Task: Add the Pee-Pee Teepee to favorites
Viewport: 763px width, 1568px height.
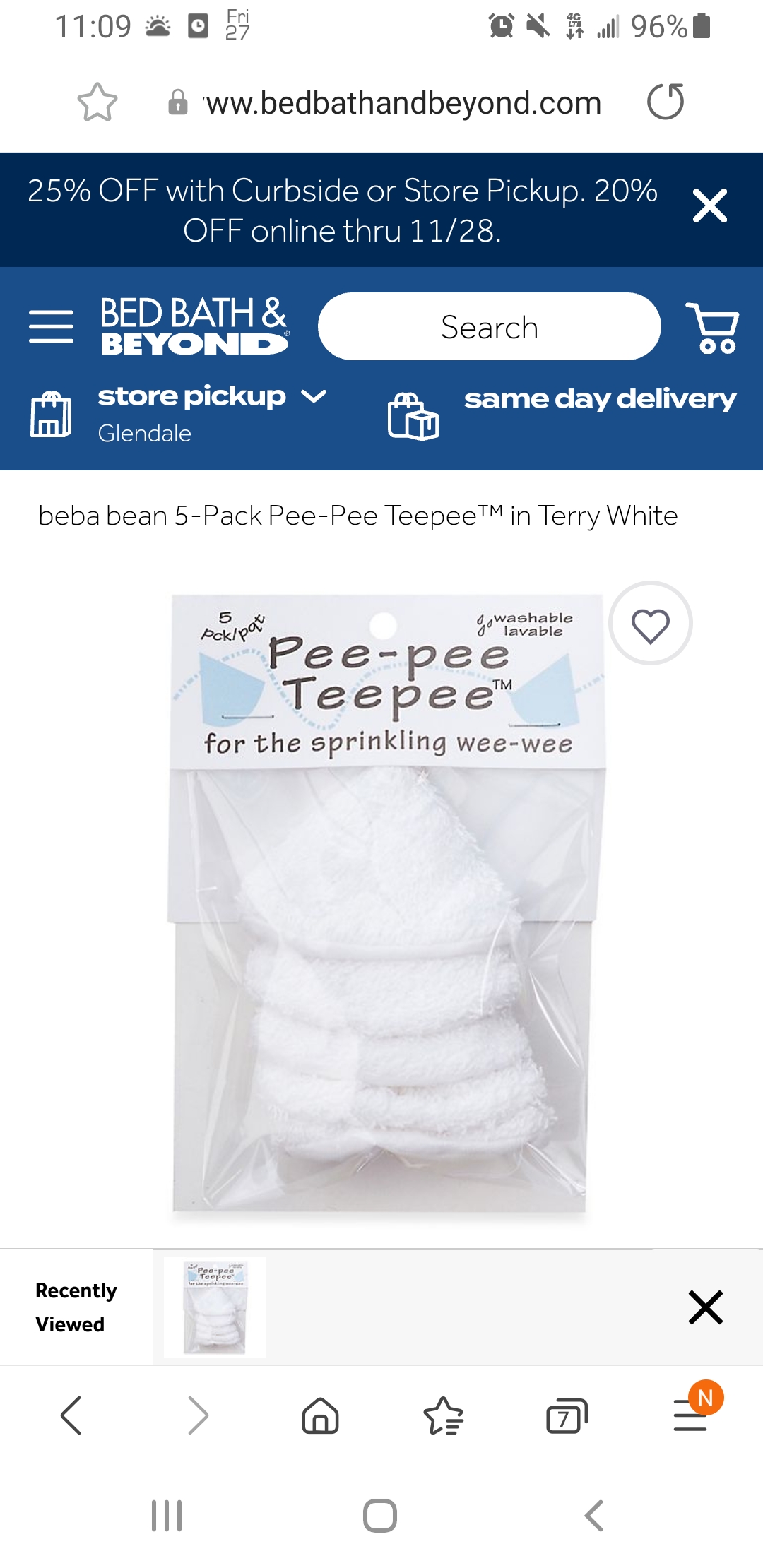Action: (x=651, y=624)
